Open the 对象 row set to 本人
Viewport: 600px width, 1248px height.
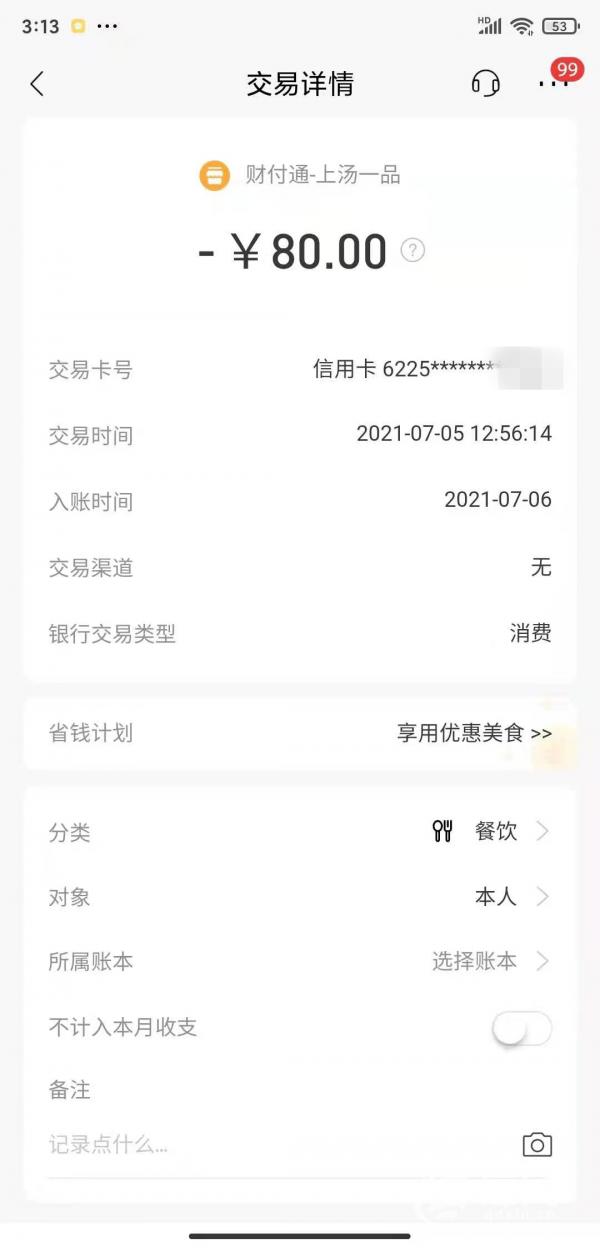point(300,897)
